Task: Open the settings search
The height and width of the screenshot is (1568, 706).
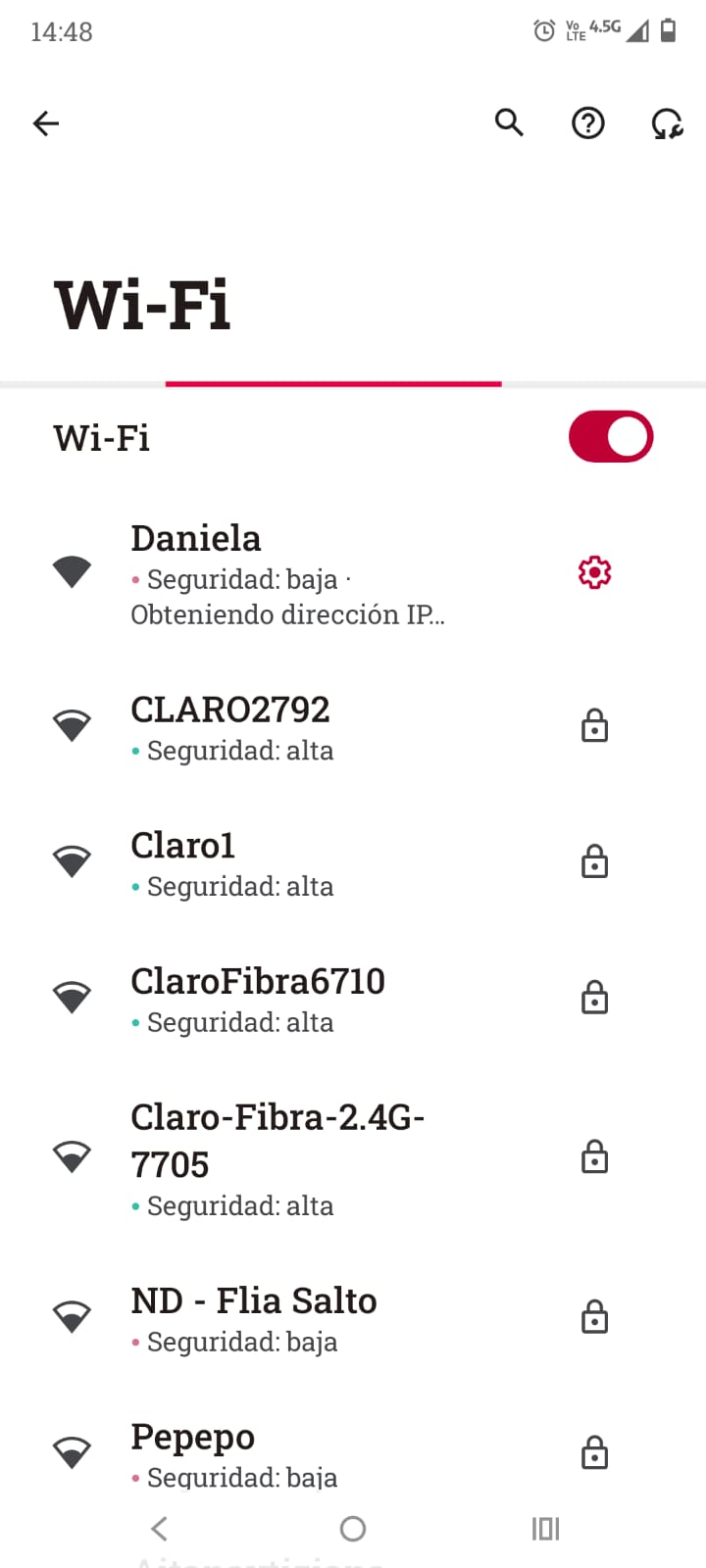Action: point(509,123)
